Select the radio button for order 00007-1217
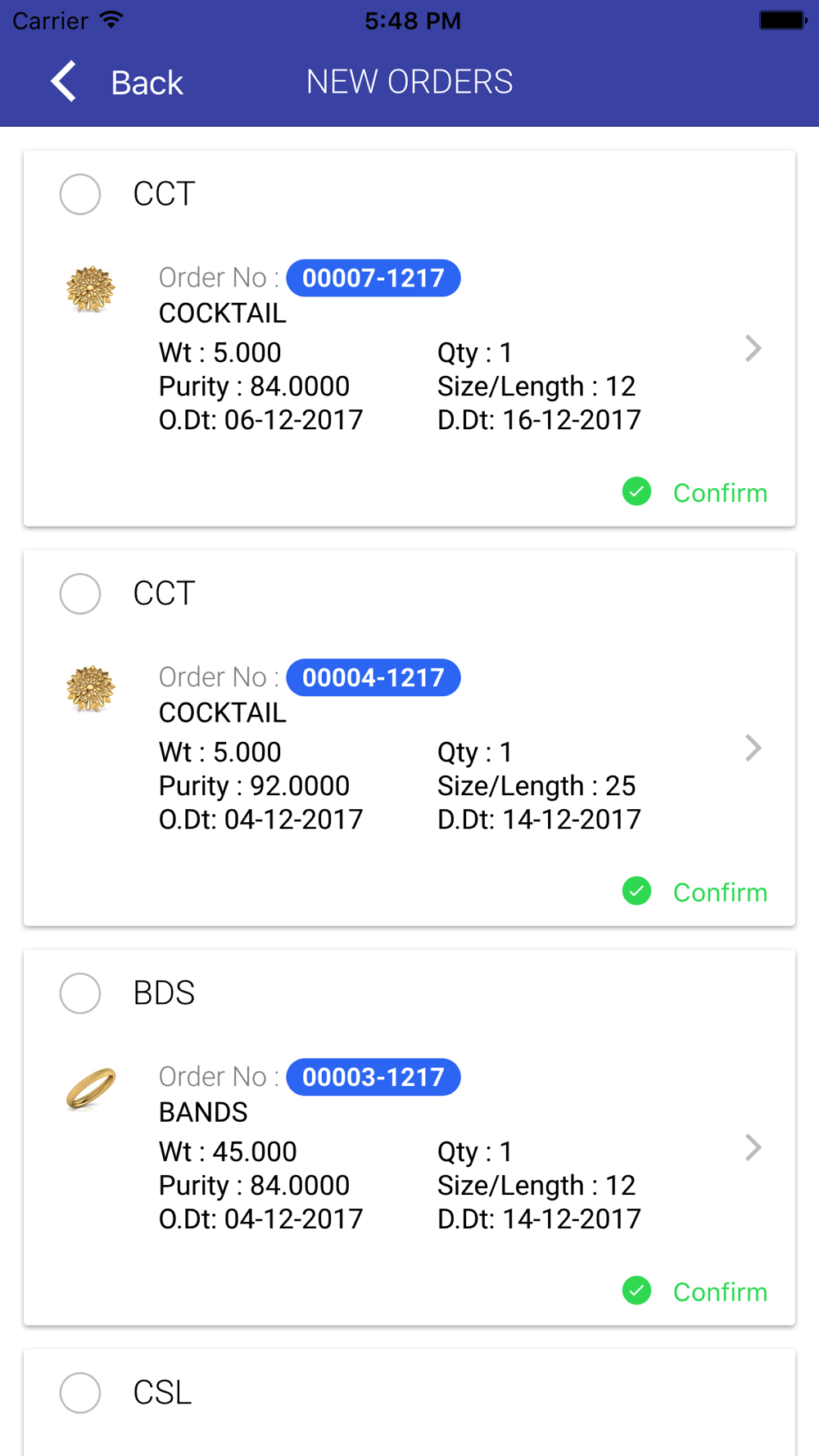 80,194
